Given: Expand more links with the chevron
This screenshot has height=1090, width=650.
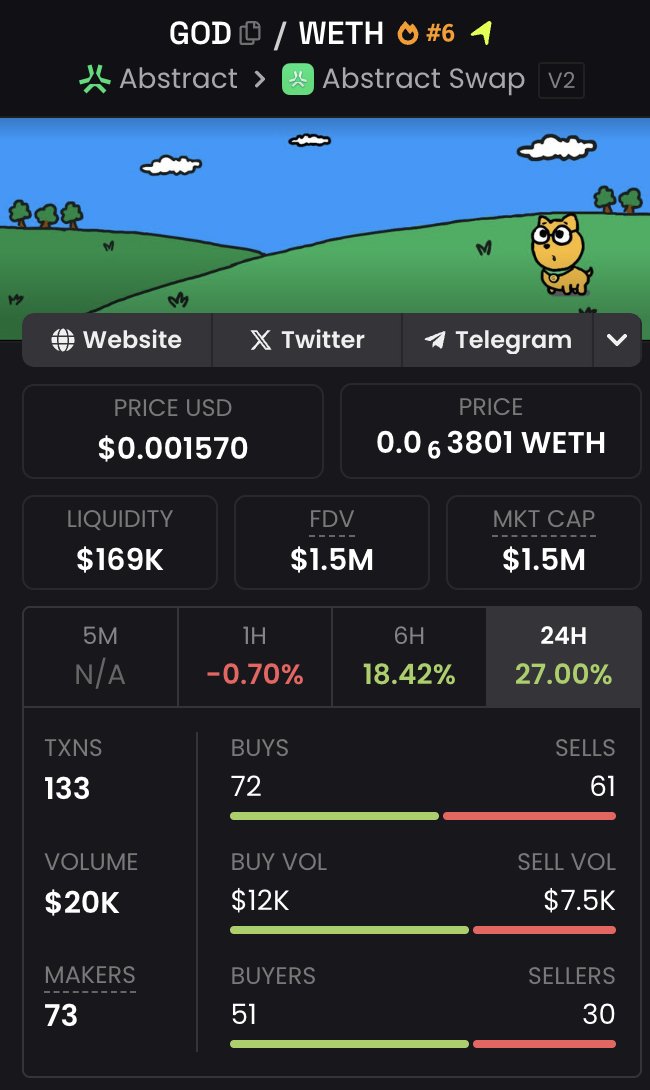Looking at the screenshot, I should (617, 340).
